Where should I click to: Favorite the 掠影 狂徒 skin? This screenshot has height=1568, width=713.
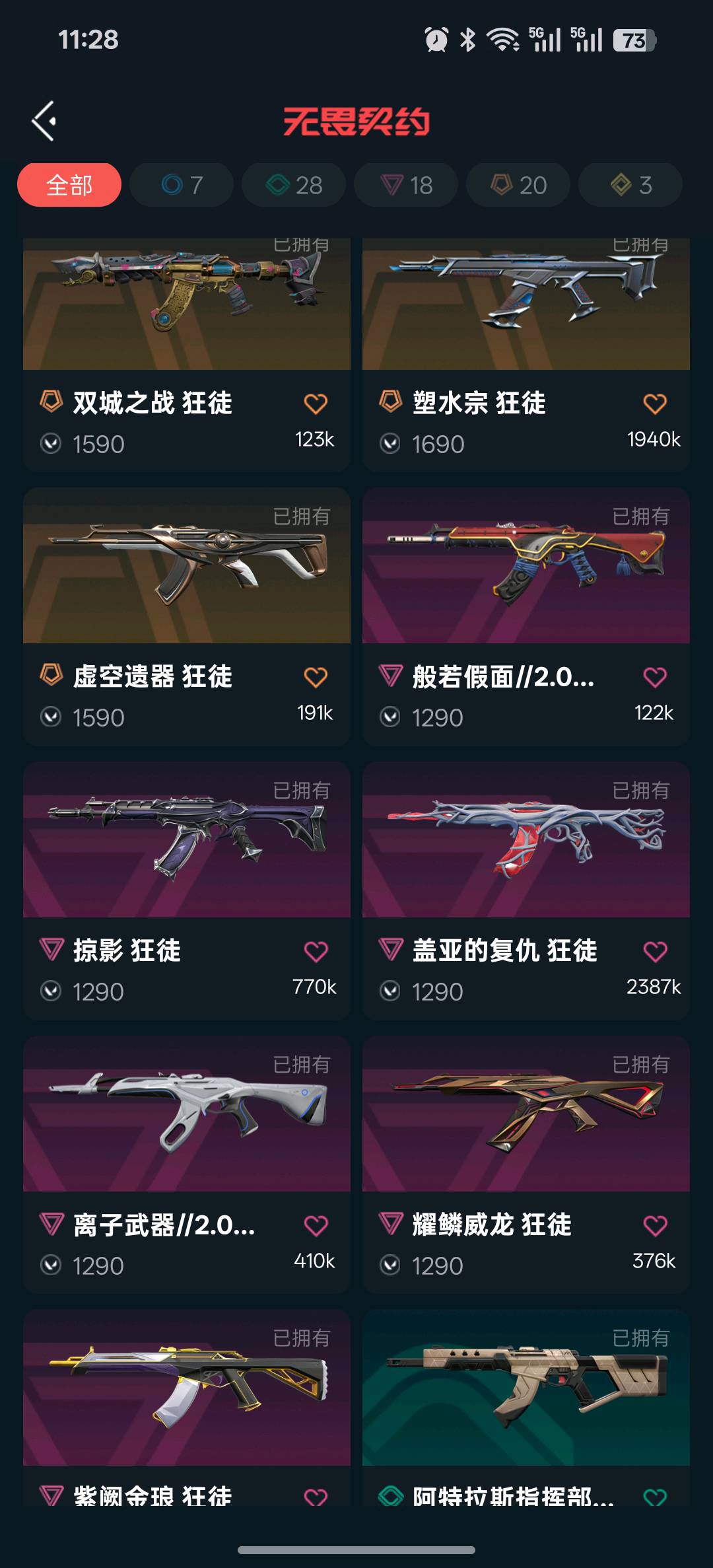pyautogui.click(x=316, y=951)
